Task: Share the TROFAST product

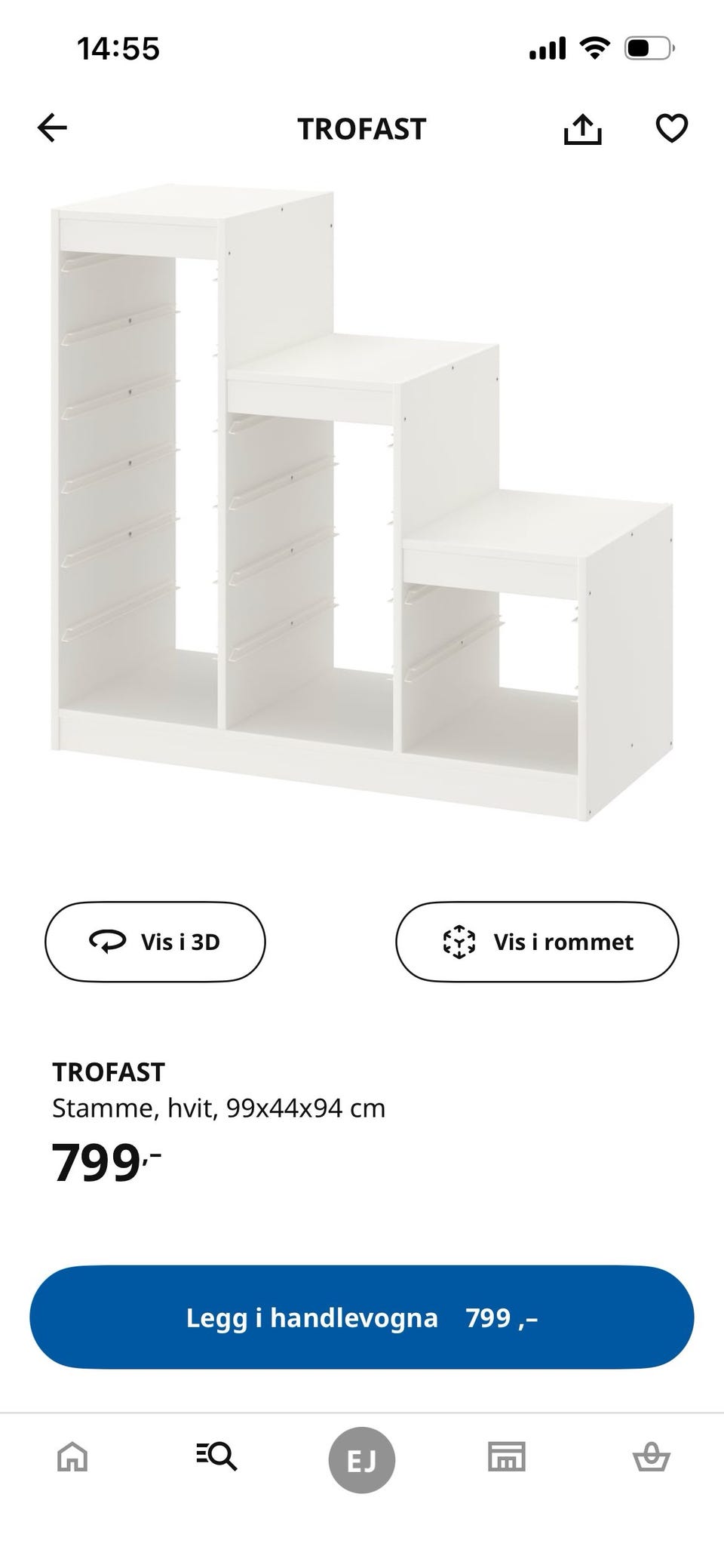Action: point(583,129)
